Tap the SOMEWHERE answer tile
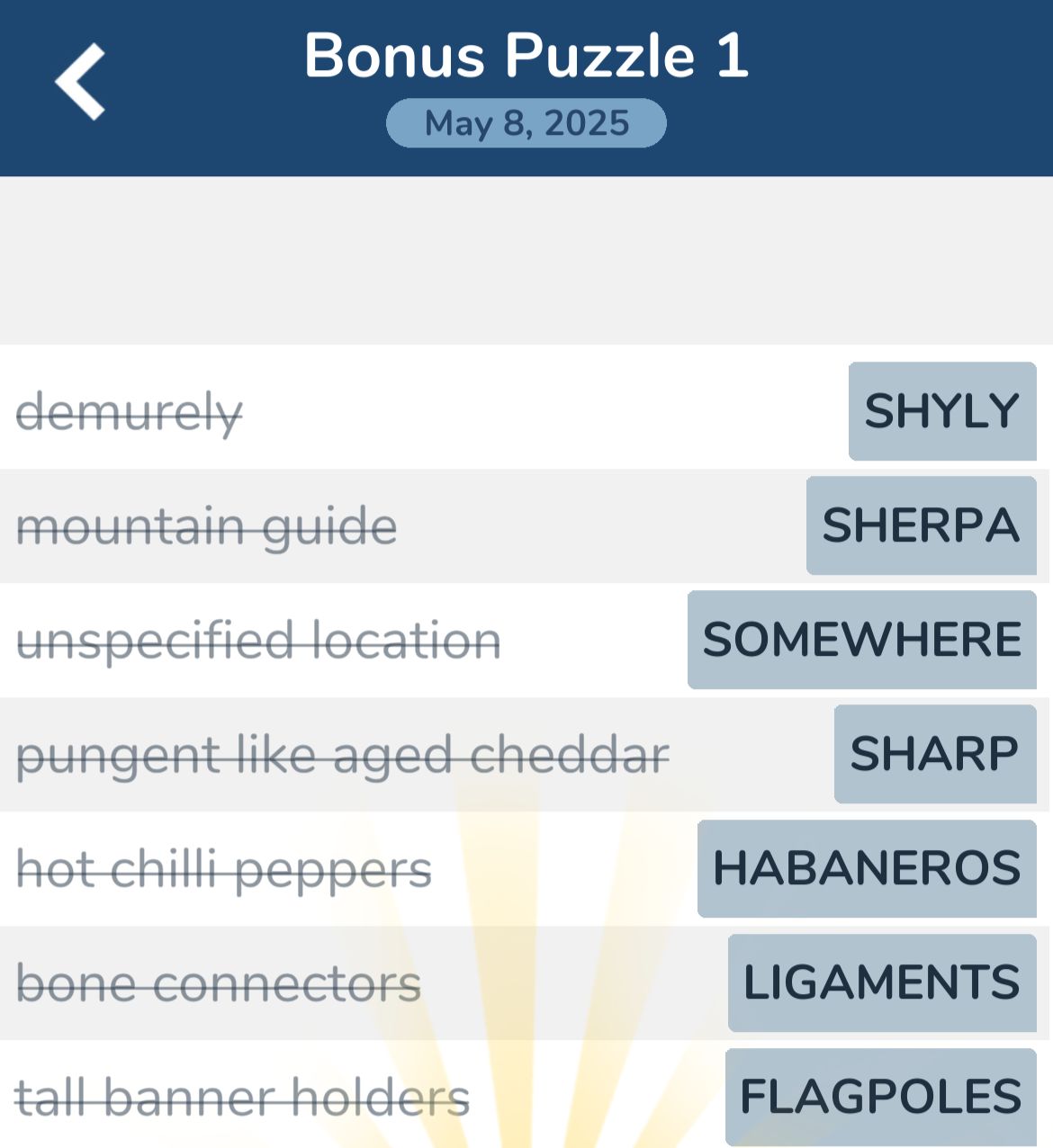1053x1148 pixels. 861,640
